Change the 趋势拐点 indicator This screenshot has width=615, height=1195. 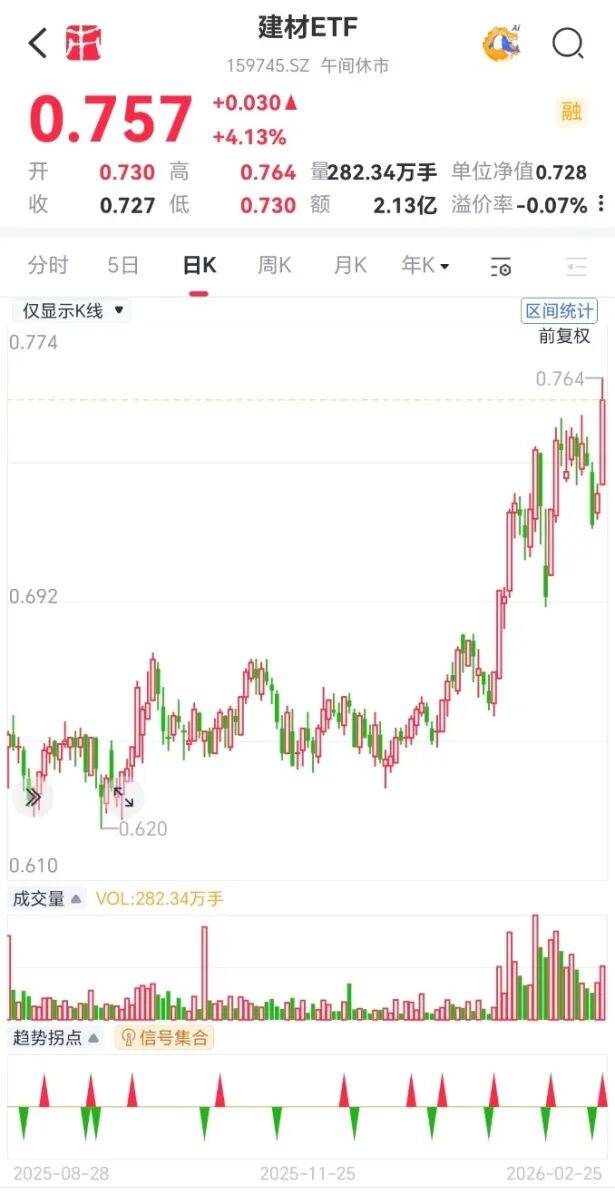54,1038
